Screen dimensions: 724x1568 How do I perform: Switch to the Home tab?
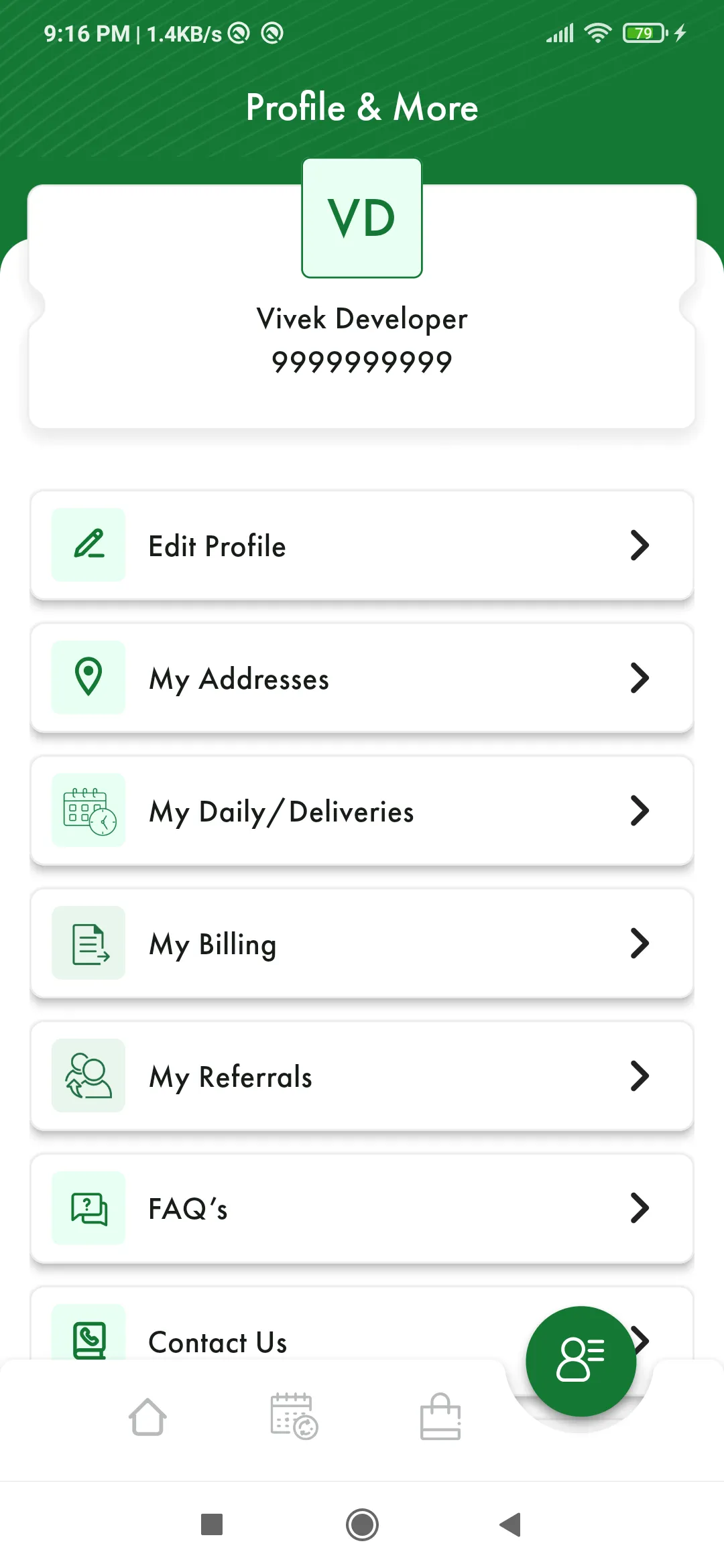[147, 1417]
